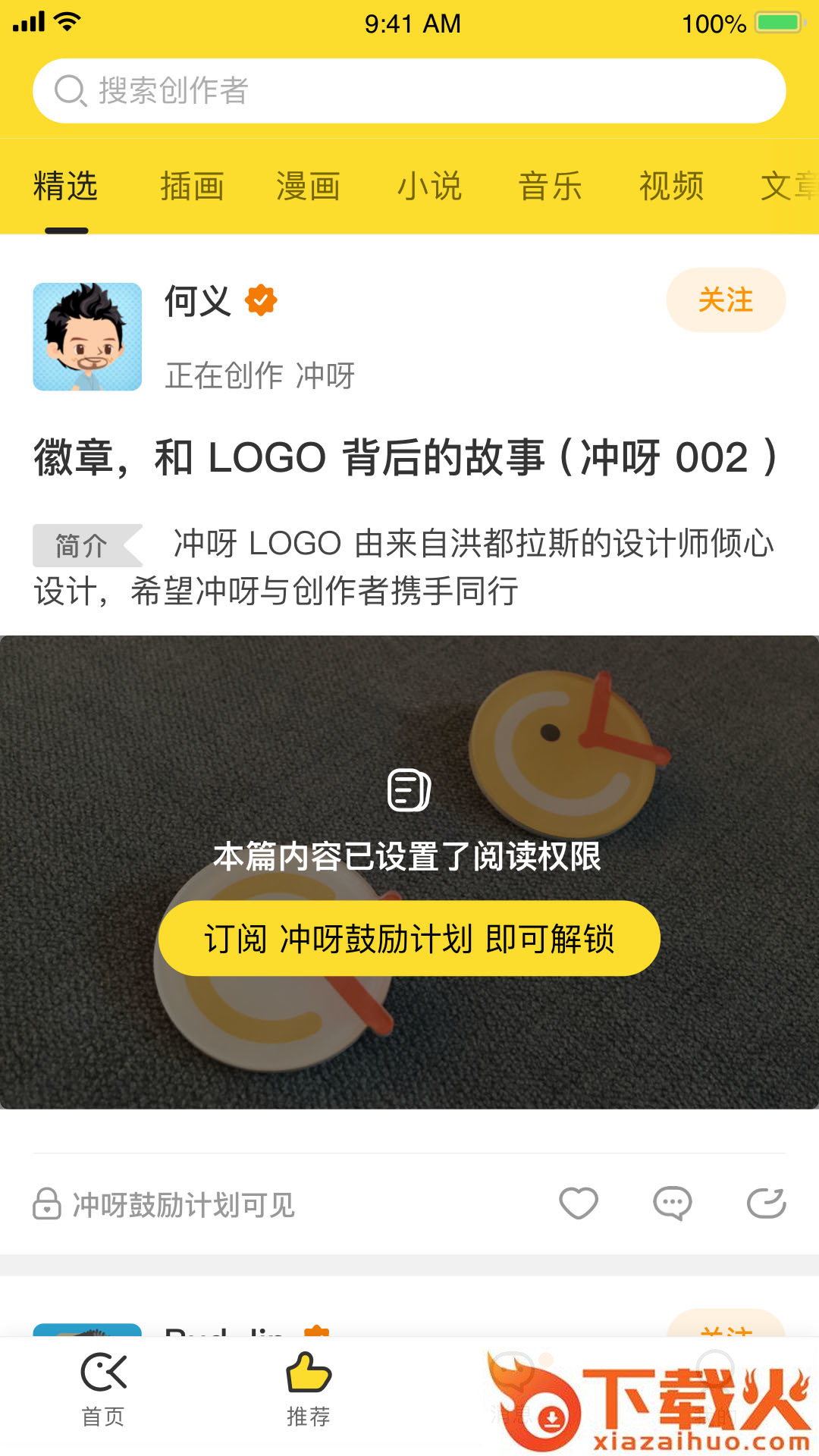This screenshot has width=819, height=1456.
Task: Follow creator 何义 with 关注 button
Action: pos(725,300)
